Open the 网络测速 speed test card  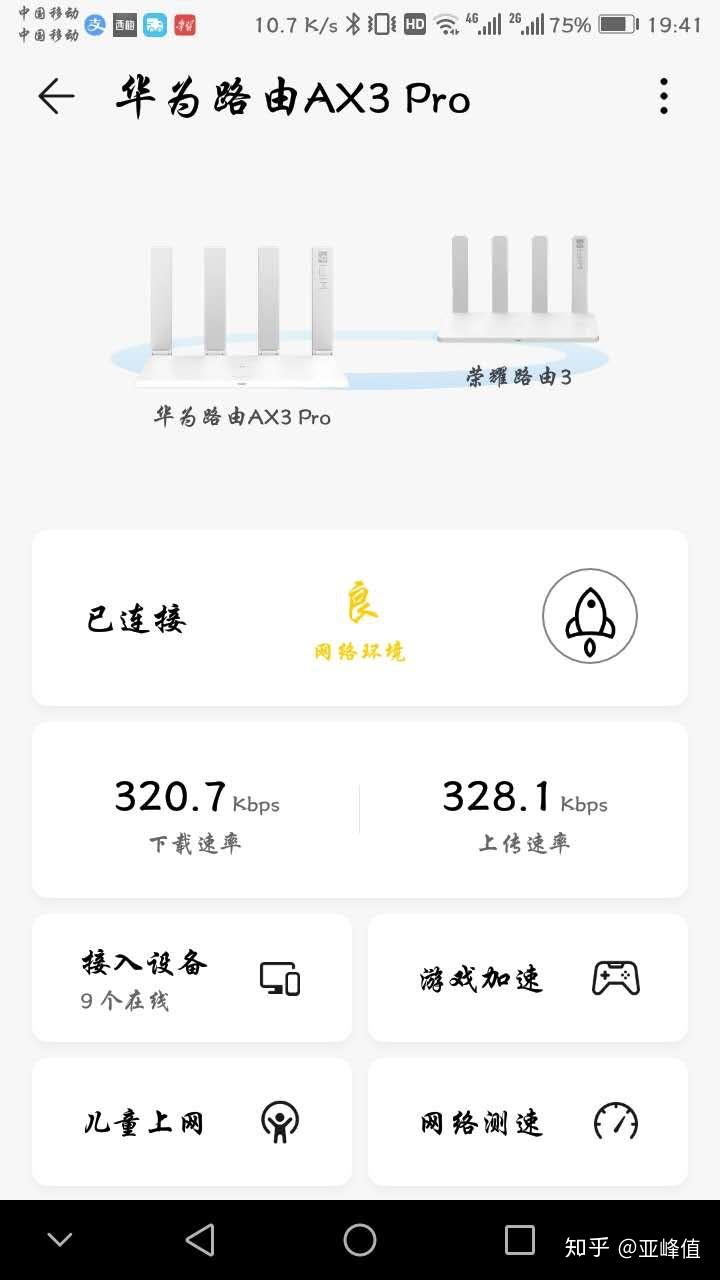pyautogui.click(x=527, y=1121)
